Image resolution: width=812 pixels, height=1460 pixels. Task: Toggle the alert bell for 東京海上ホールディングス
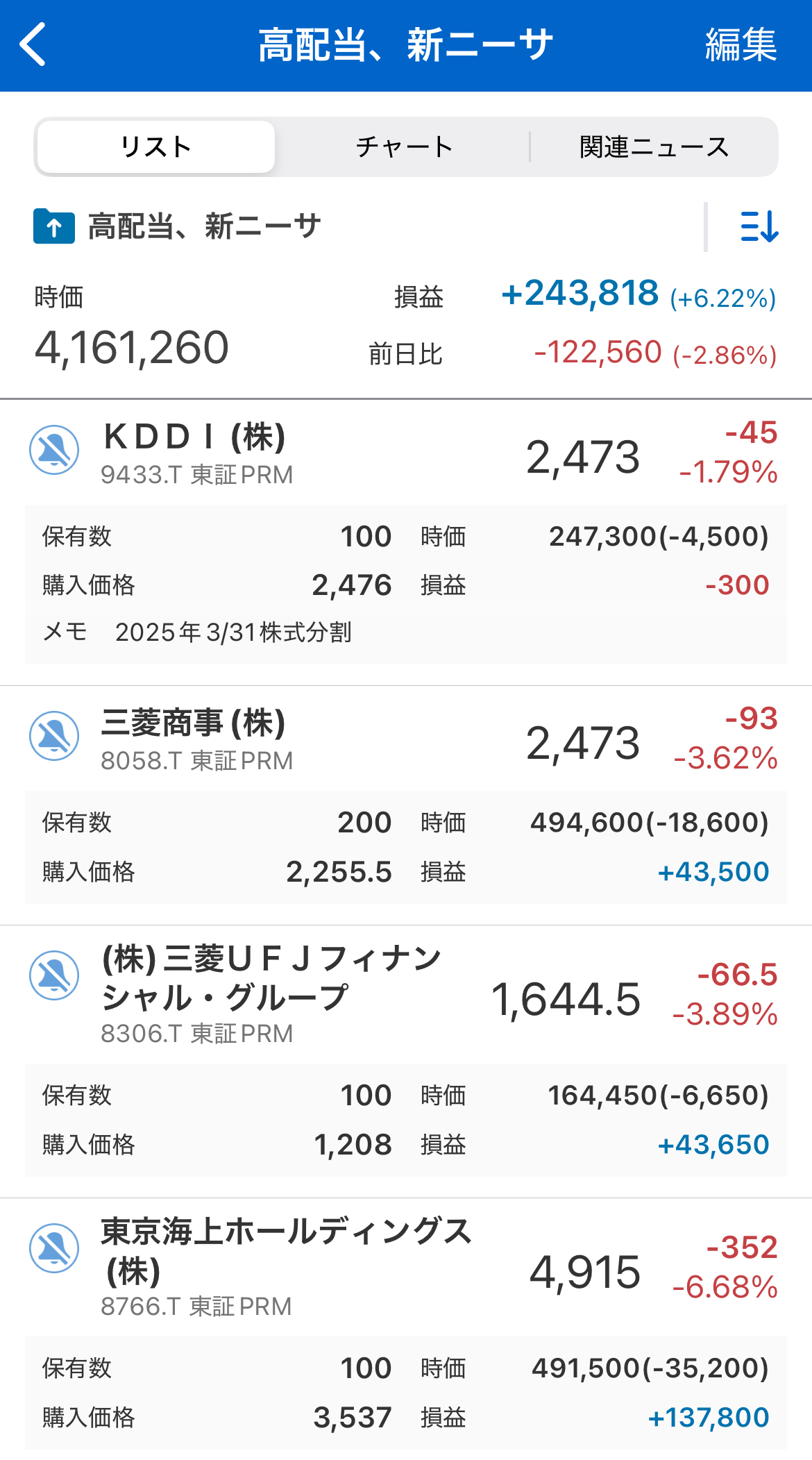pyautogui.click(x=54, y=1248)
